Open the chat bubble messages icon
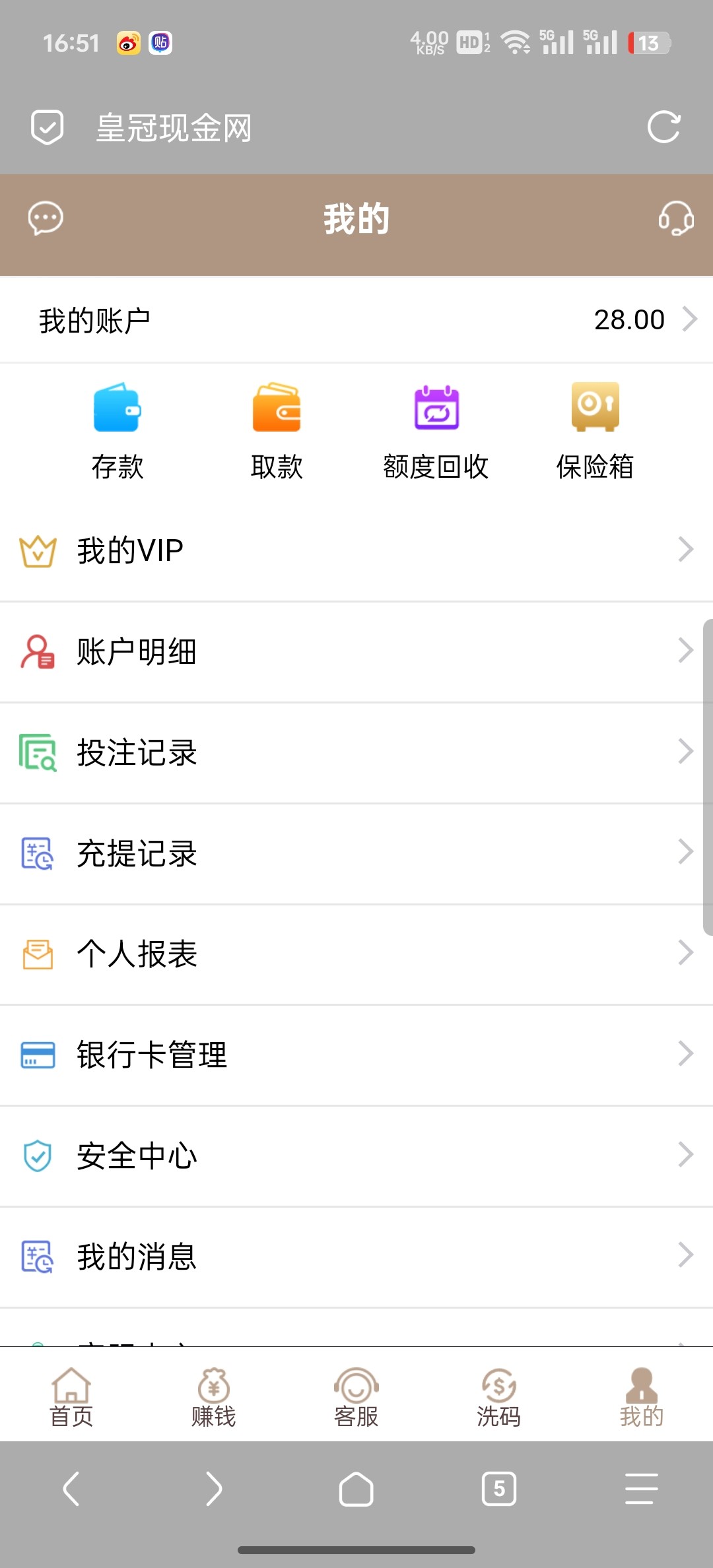The image size is (713, 1568). click(46, 218)
